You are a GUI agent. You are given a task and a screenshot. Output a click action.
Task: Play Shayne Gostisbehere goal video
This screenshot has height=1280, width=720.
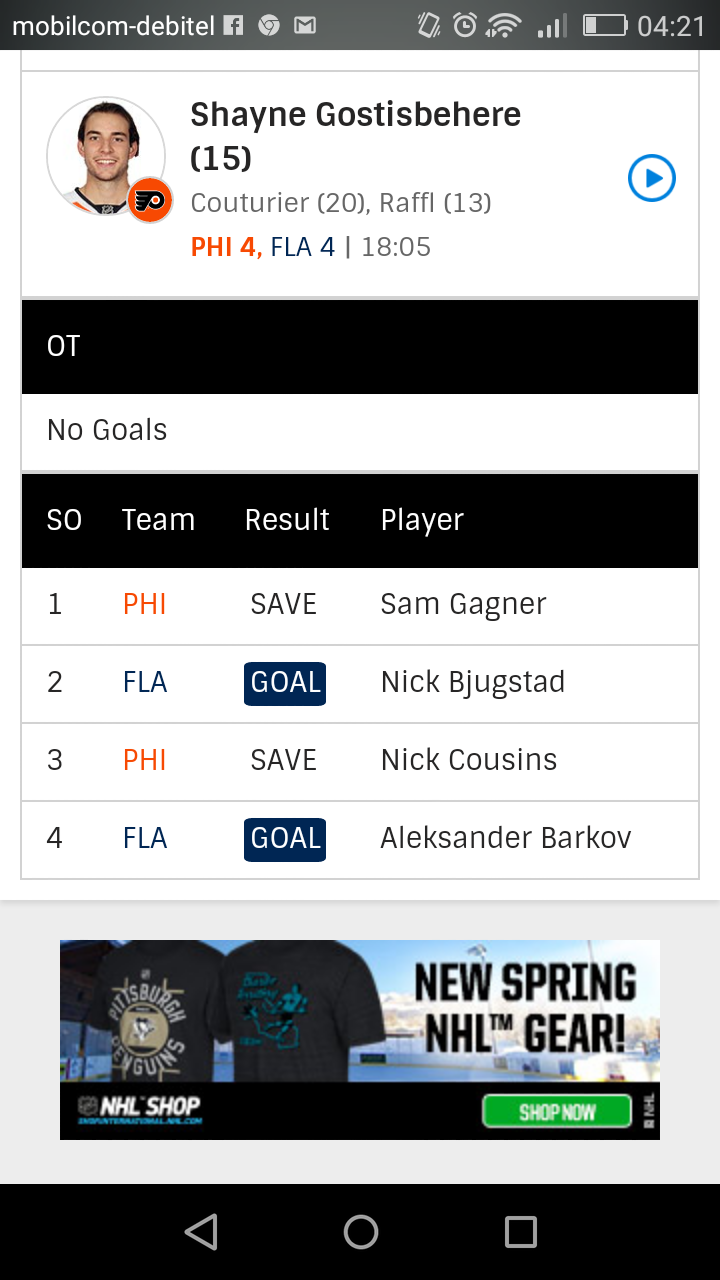[652, 179]
